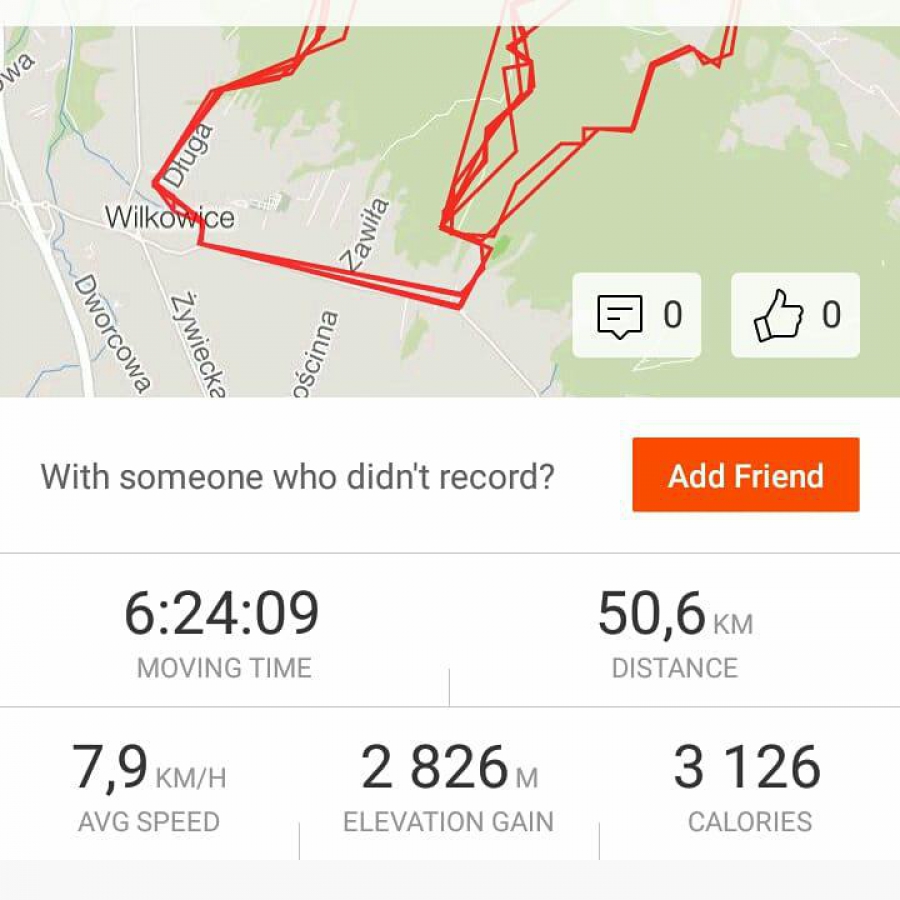Give kudos with the thumbs-up button
The width and height of the screenshot is (900, 900).
point(795,315)
